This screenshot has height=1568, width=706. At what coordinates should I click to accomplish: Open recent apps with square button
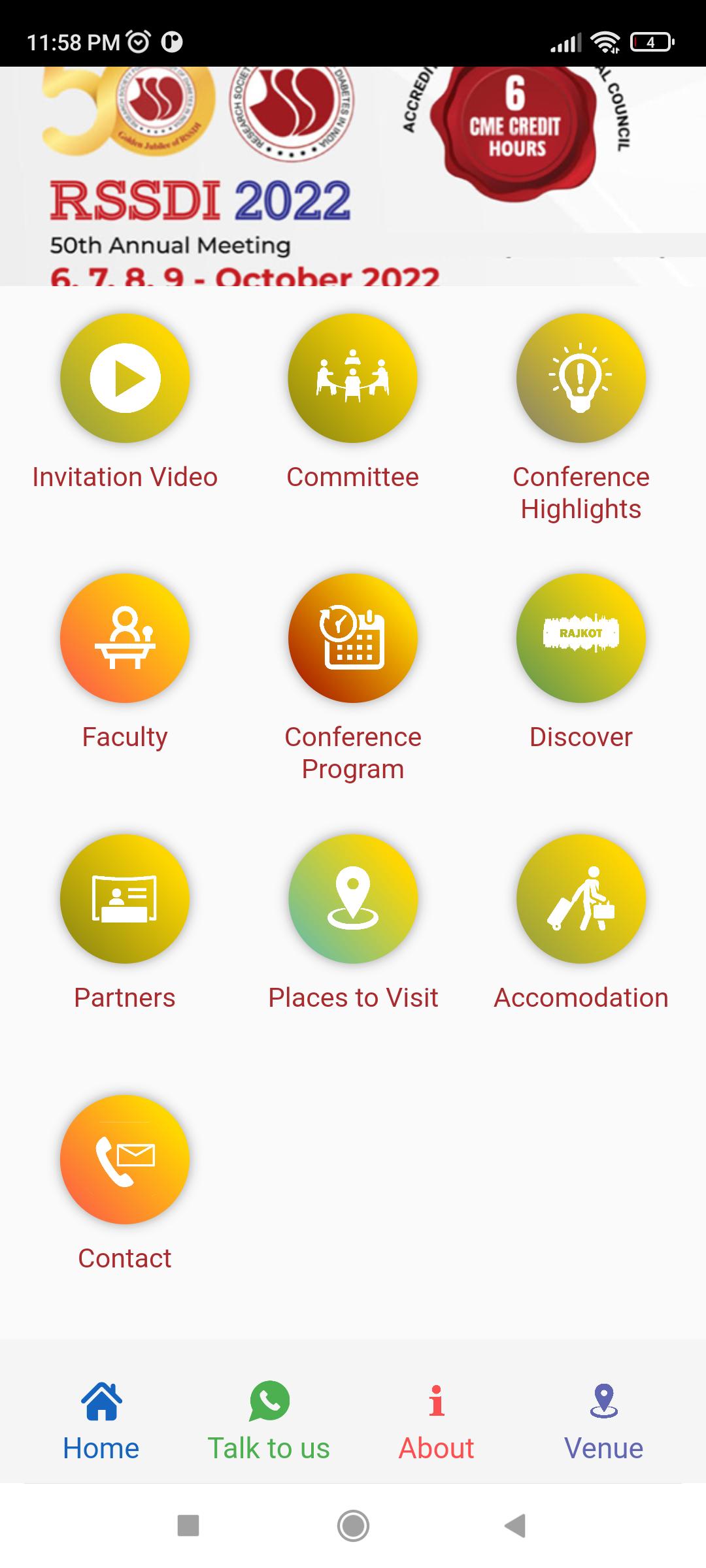188,1526
